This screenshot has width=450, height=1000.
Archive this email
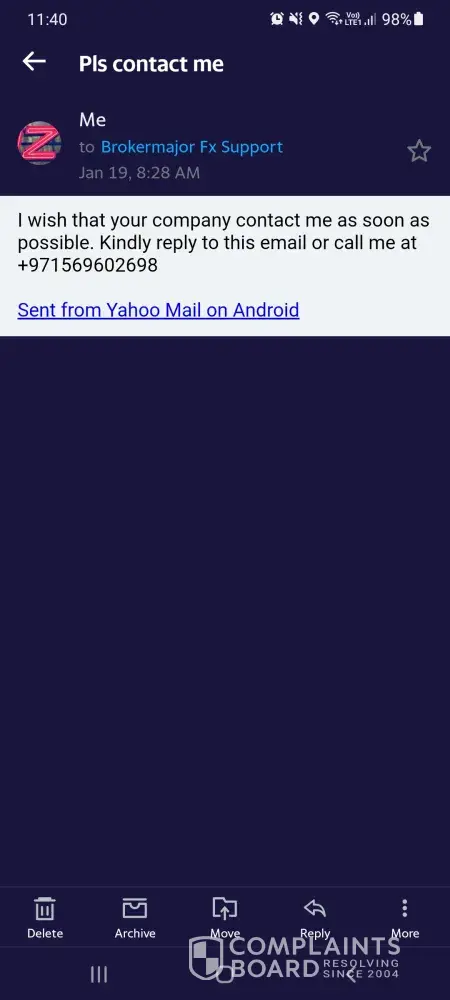134,918
